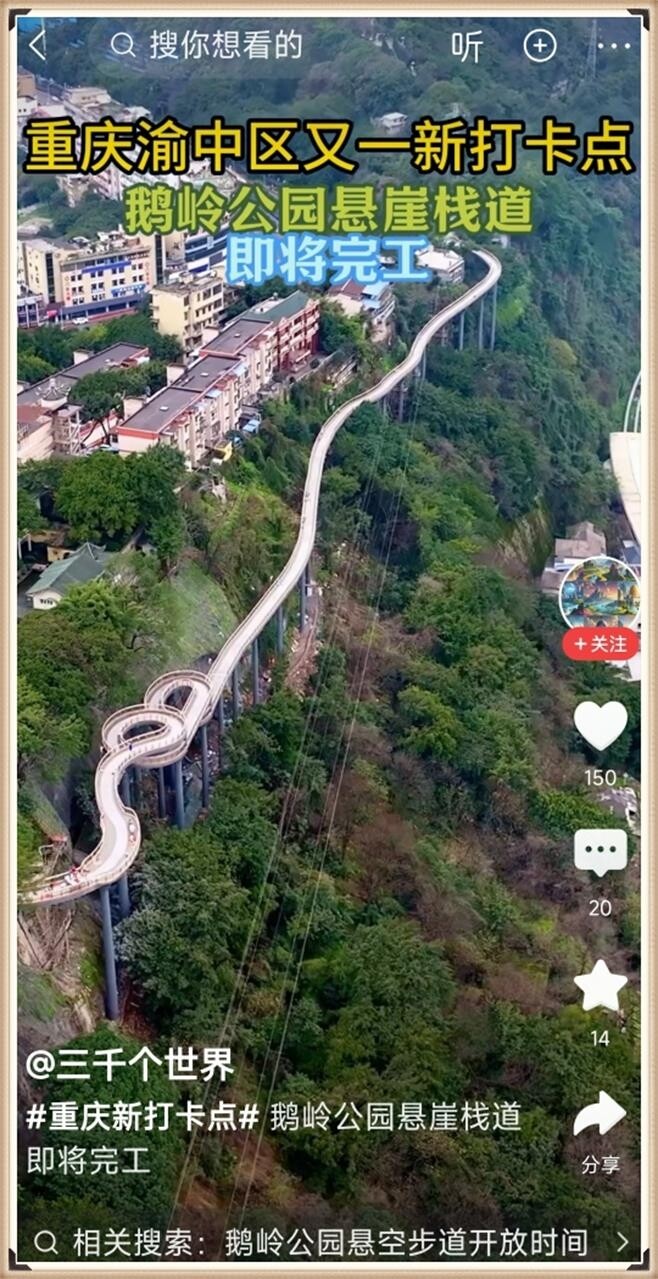Follow the creator with +关注

(x=600, y=644)
